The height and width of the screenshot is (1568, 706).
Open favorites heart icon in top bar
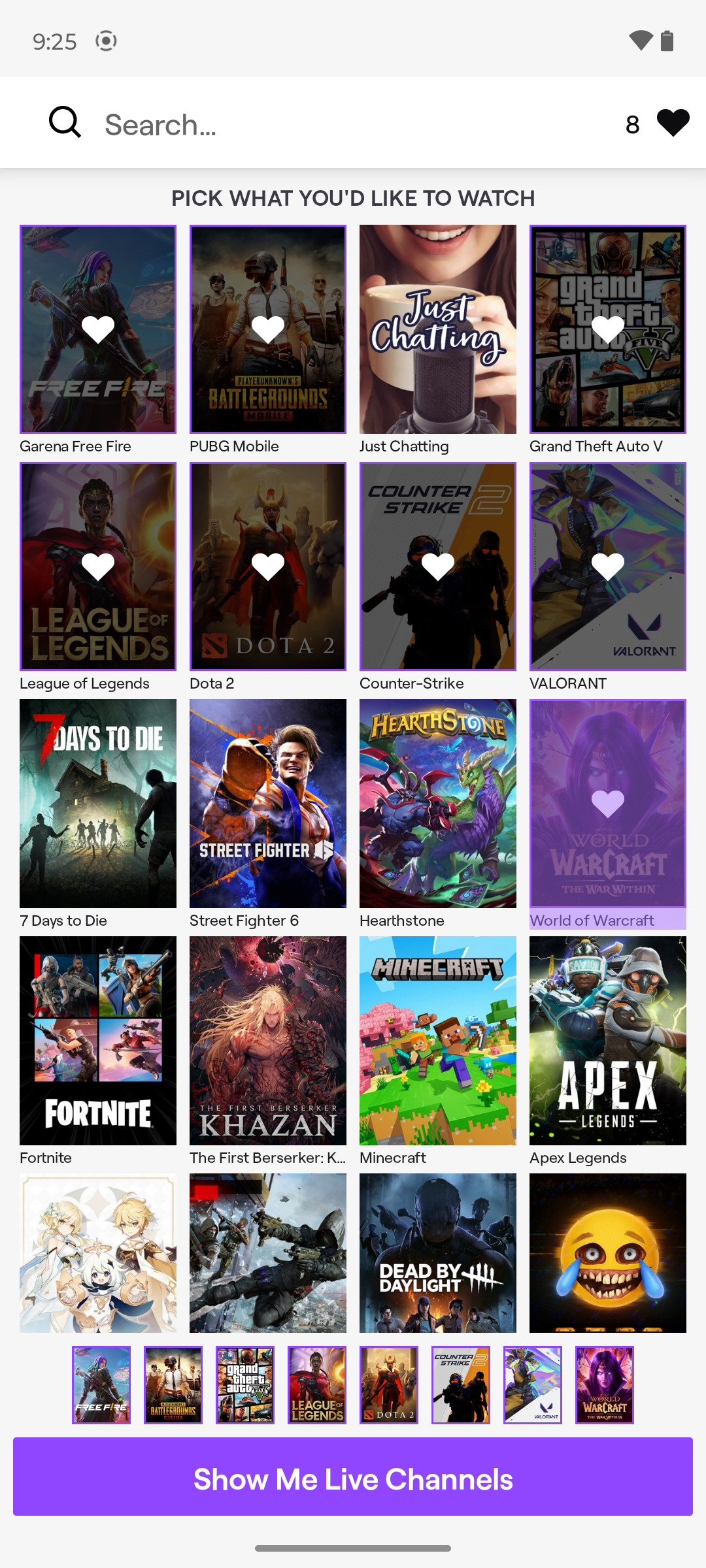pyautogui.click(x=673, y=123)
